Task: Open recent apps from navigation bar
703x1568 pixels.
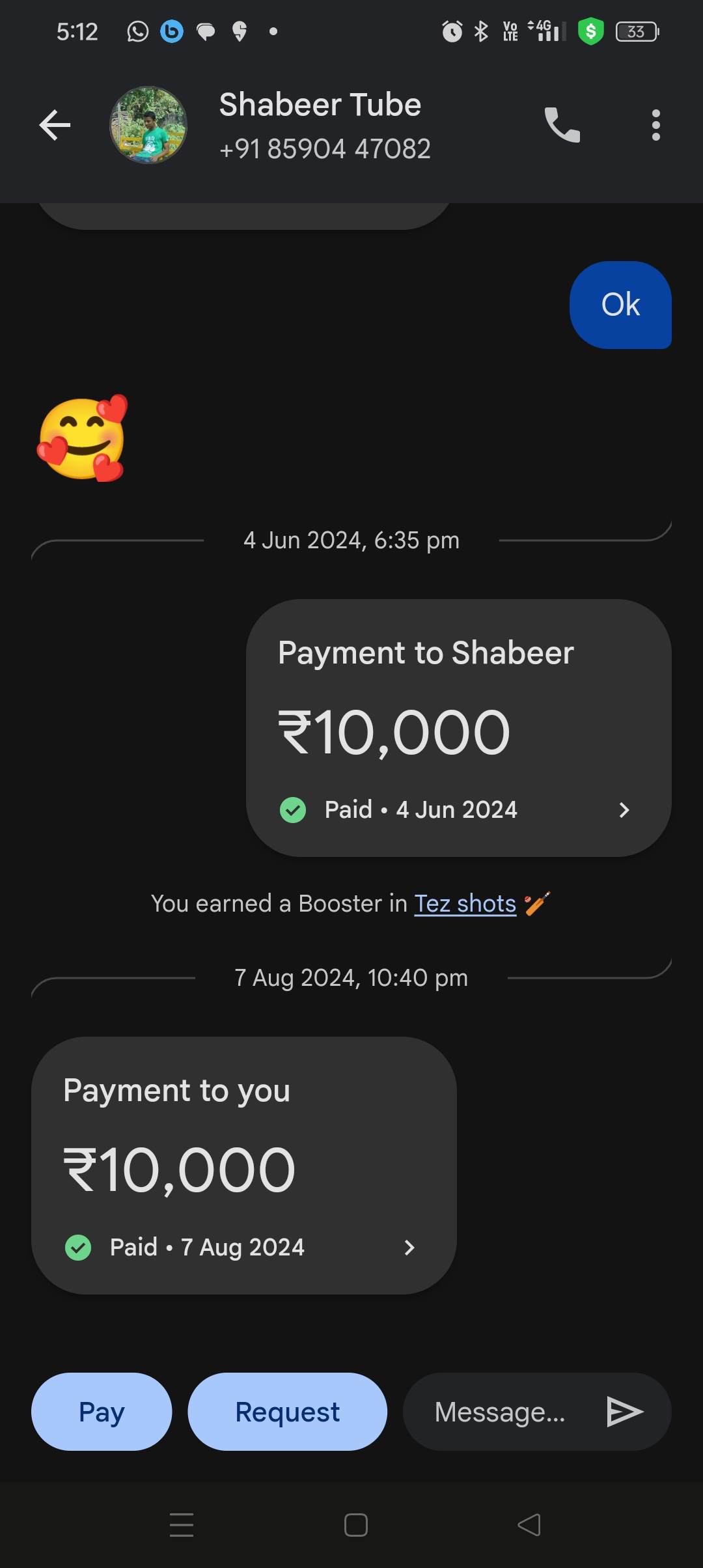Action: [x=182, y=1525]
